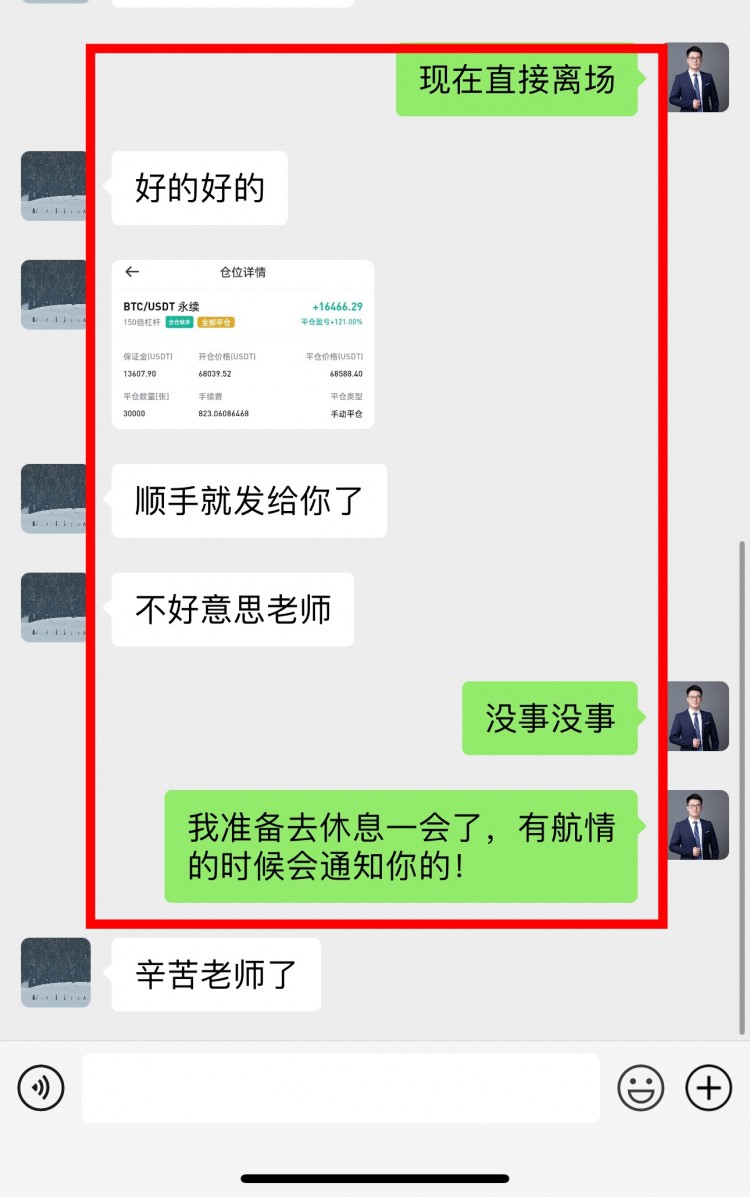View profile of sender beside 现在直接离场
The image size is (750, 1197).
tap(697, 78)
